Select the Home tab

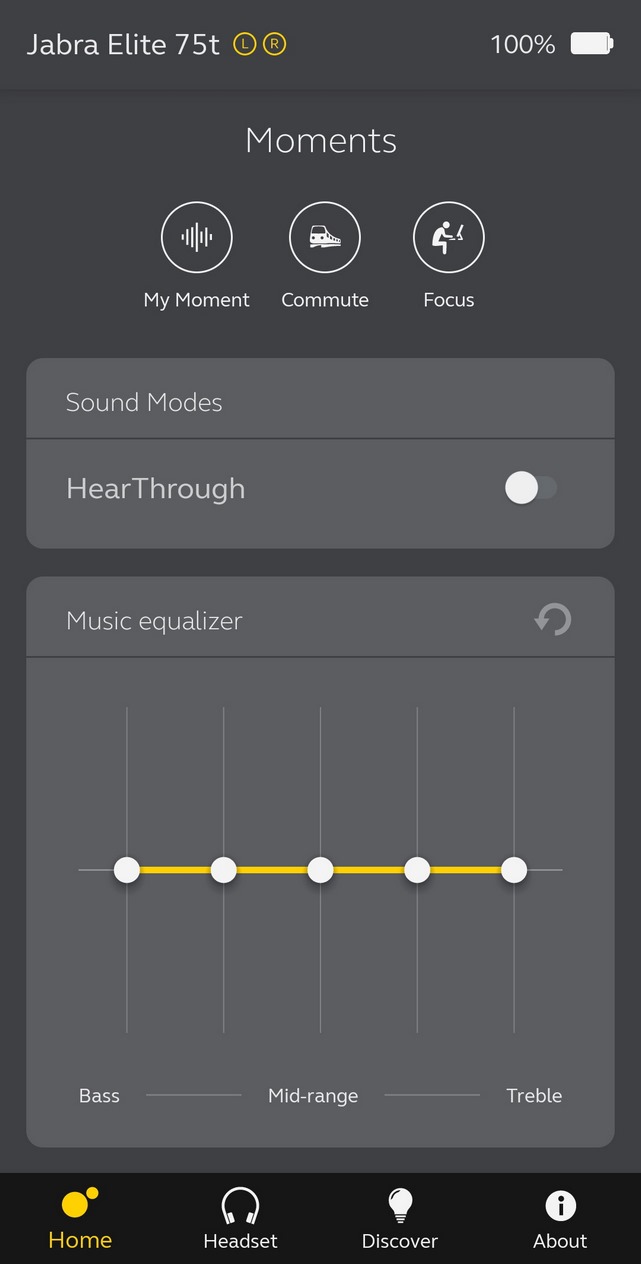tap(80, 1219)
